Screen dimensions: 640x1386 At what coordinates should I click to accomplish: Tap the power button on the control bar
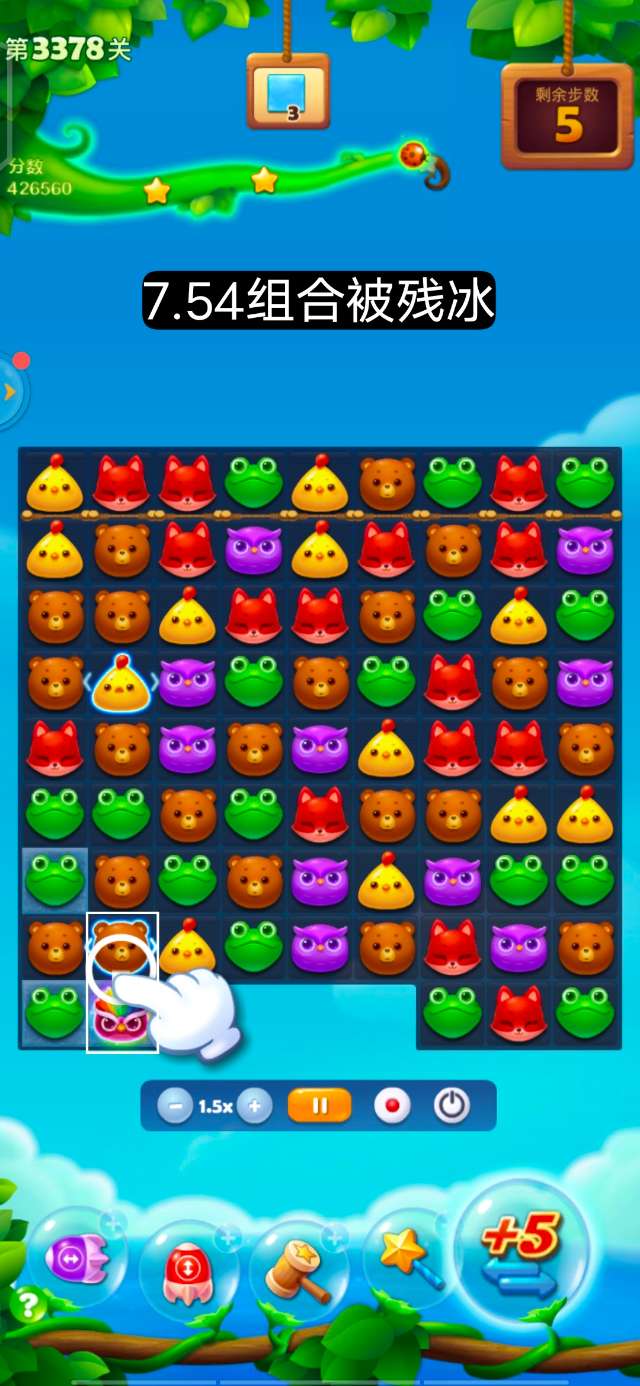452,1106
